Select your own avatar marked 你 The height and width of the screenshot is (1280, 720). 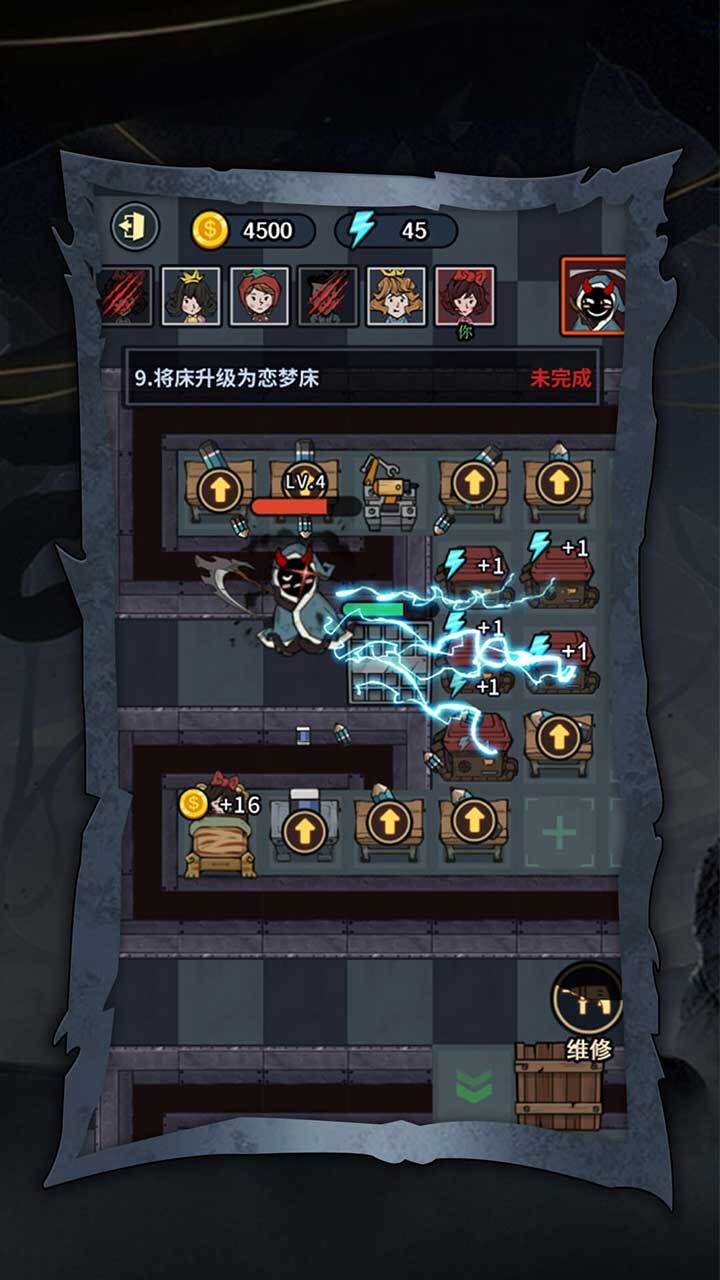[465, 295]
